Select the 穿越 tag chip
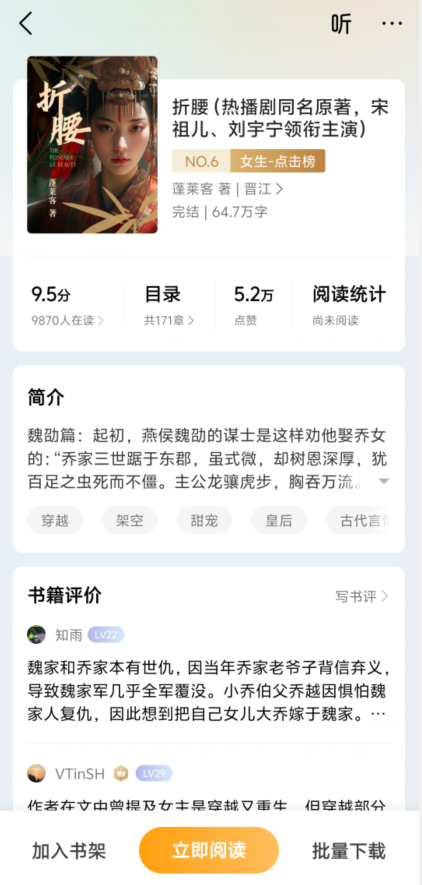The width and height of the screenshot is (422, 885). coord(55,520)
